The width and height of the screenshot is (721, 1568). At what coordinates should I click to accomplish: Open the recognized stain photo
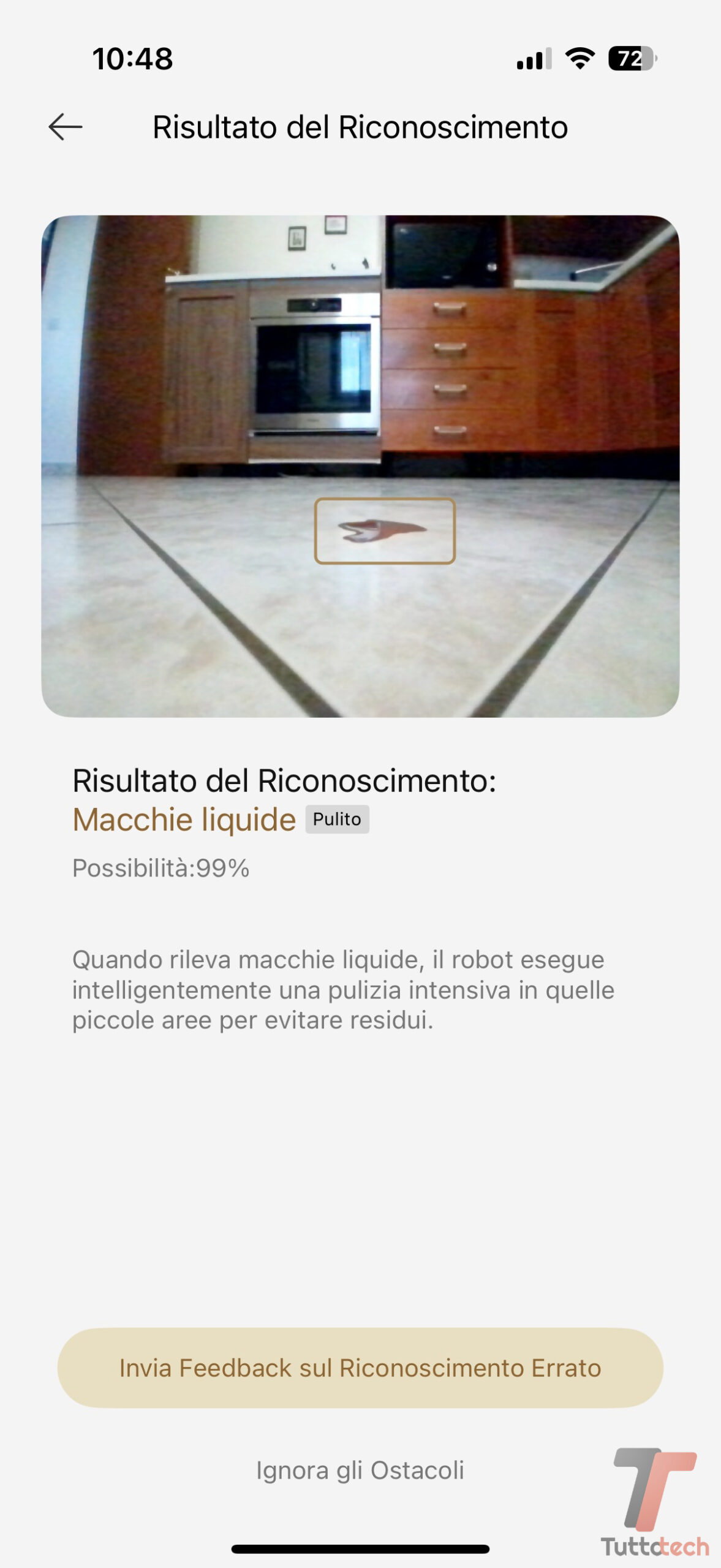coord(360,466)
